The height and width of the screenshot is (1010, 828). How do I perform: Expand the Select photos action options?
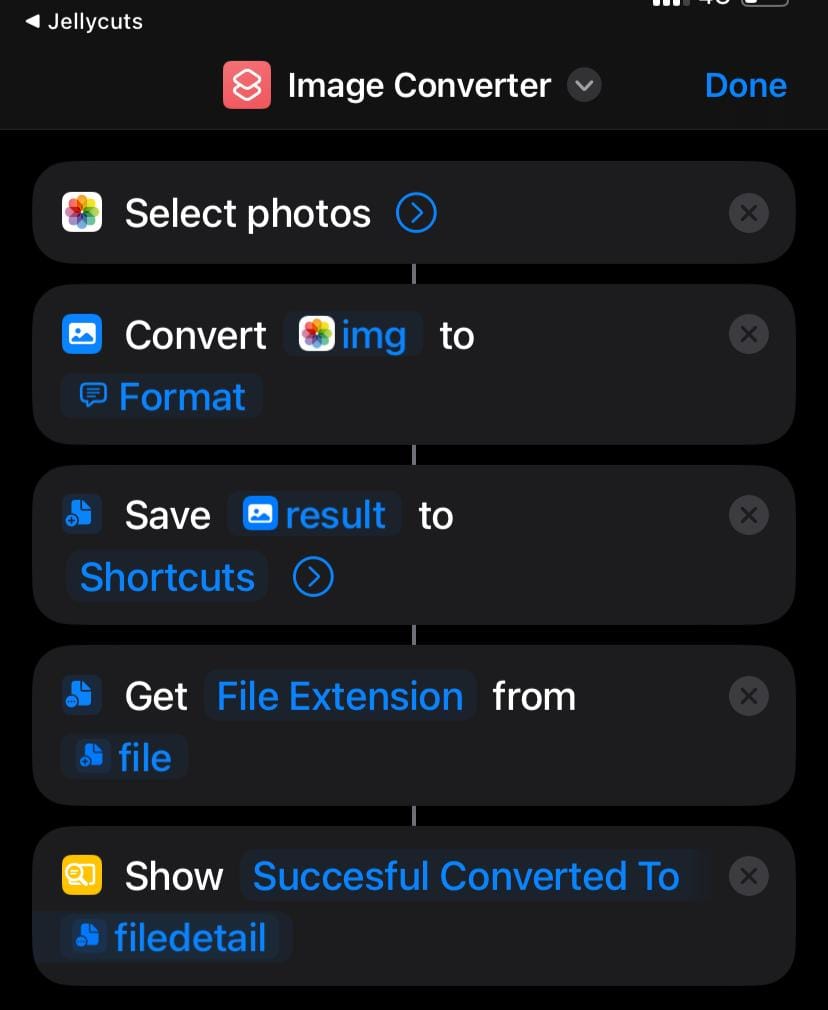(416, 213)
